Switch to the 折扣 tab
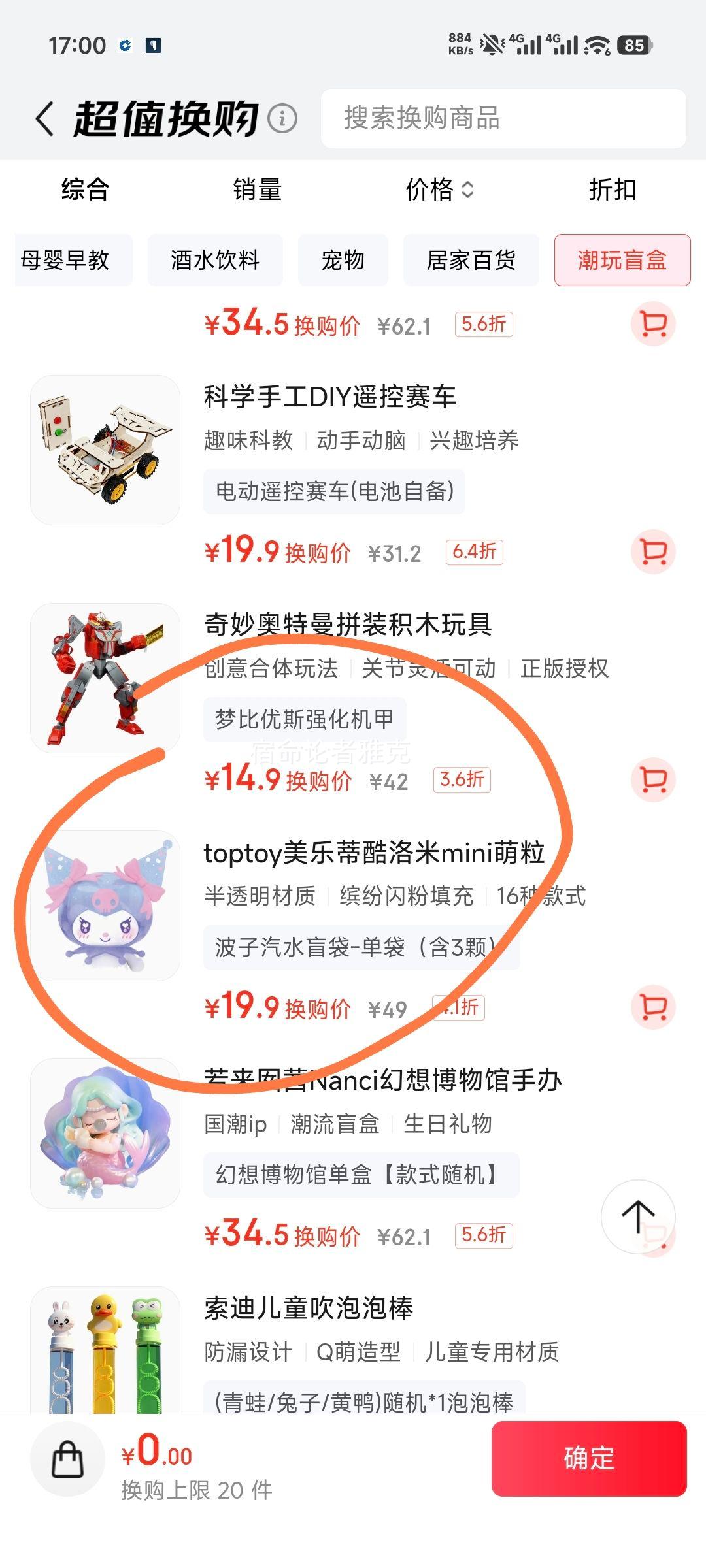 [613, 190]
